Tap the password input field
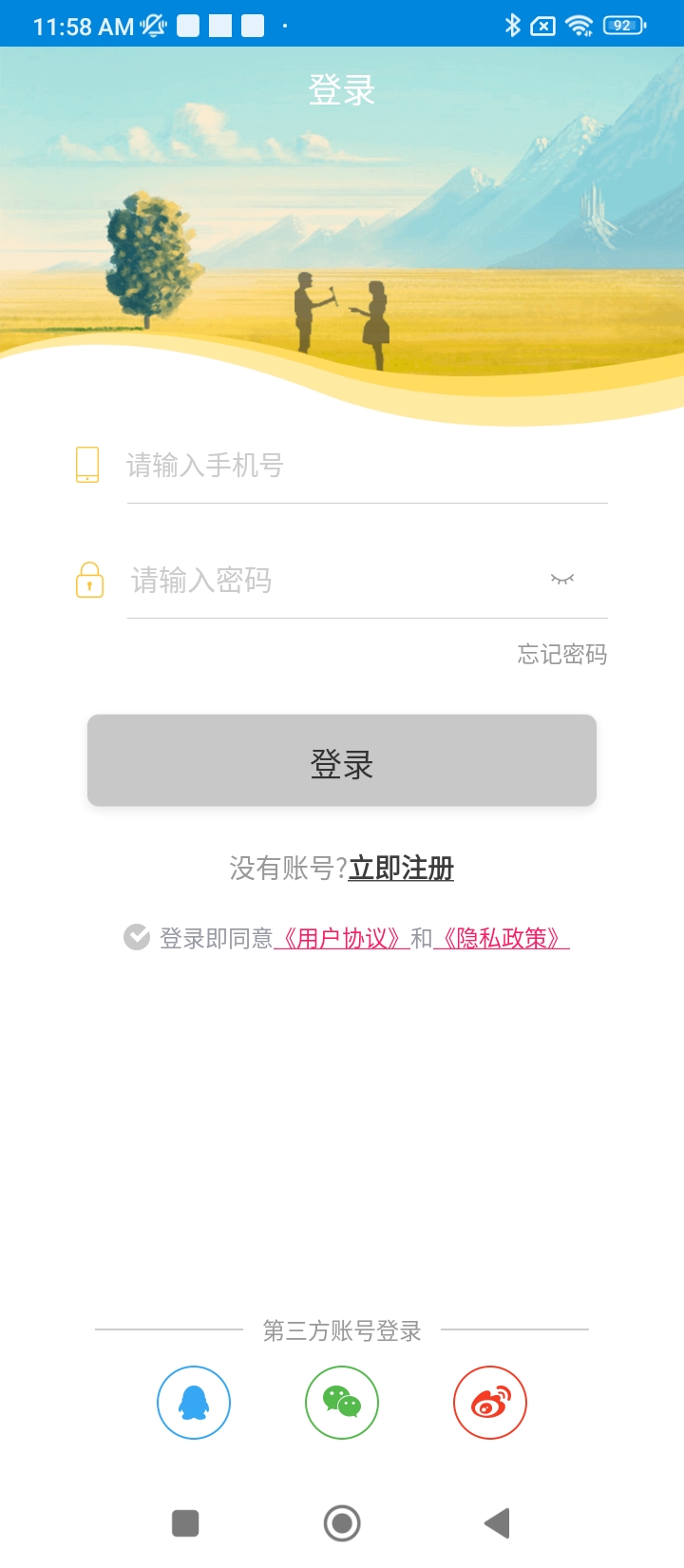 point(332,580)
